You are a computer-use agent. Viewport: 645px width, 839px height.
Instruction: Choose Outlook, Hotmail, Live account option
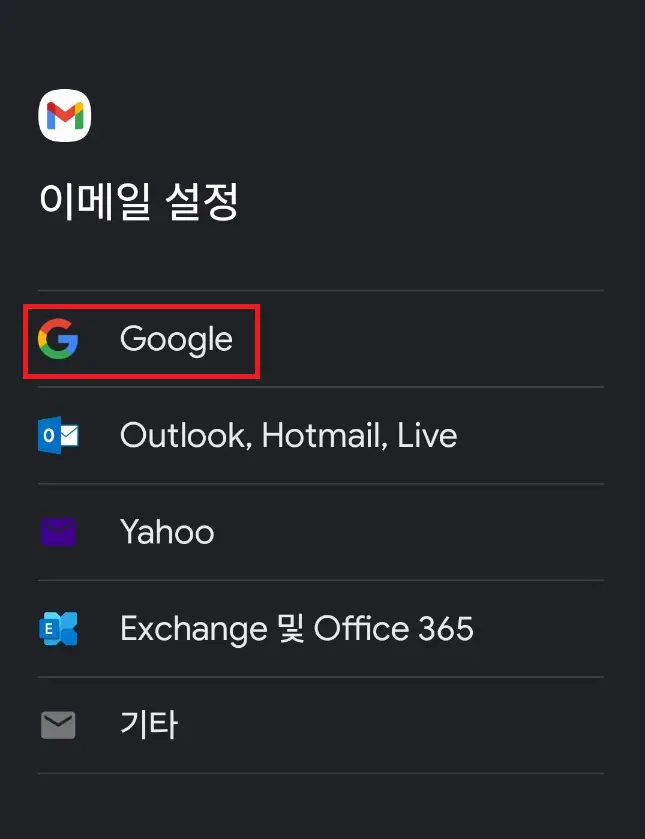288,436
